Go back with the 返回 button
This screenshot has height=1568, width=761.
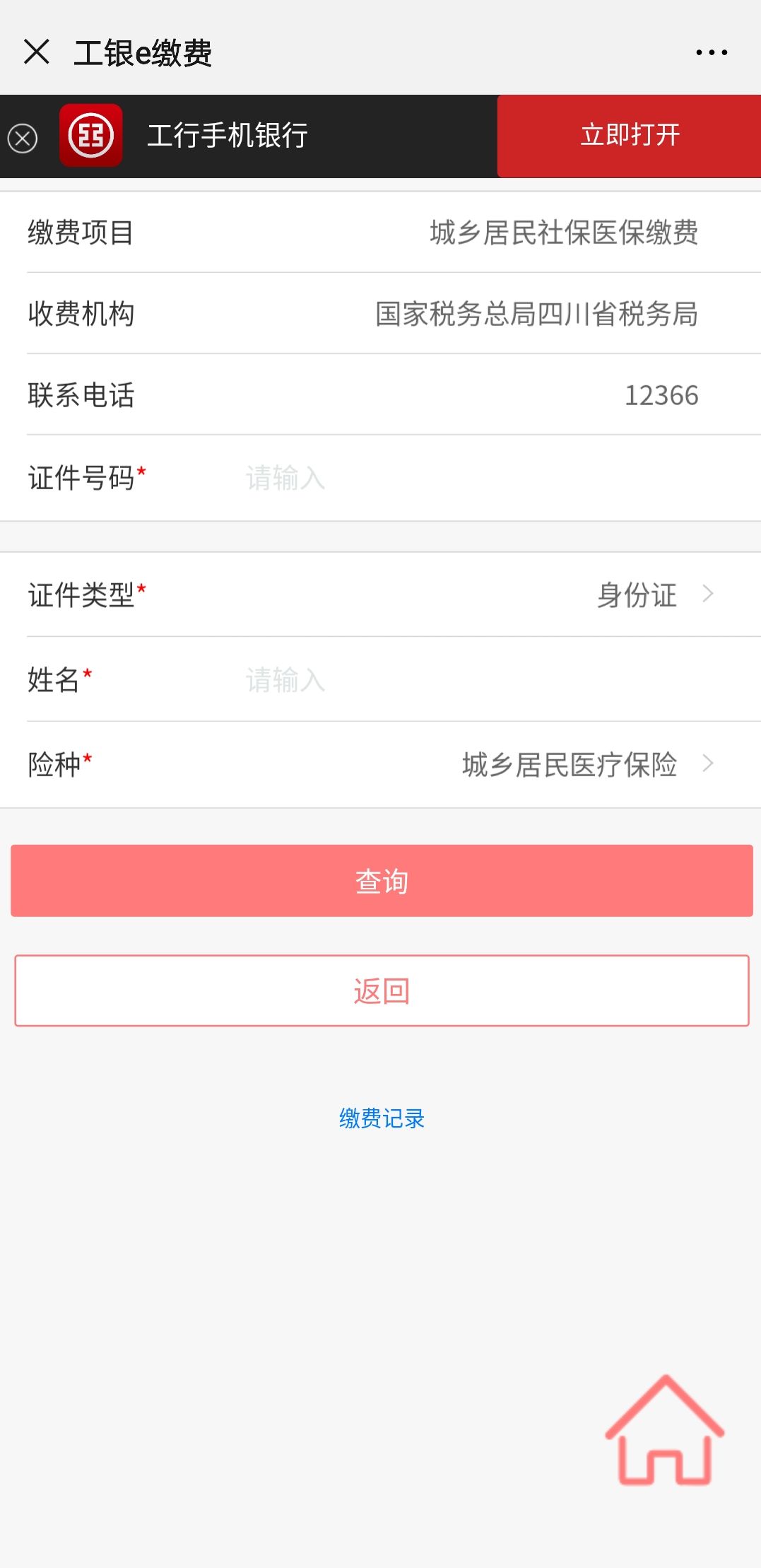382,990
